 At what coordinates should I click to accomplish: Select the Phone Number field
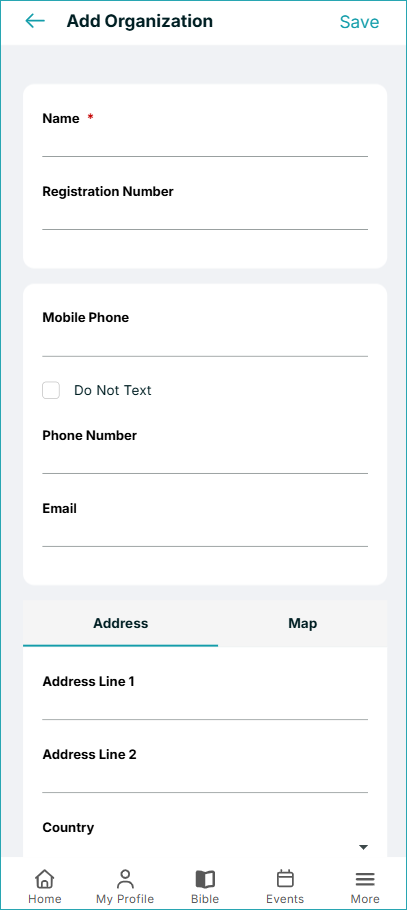[205, 461]
